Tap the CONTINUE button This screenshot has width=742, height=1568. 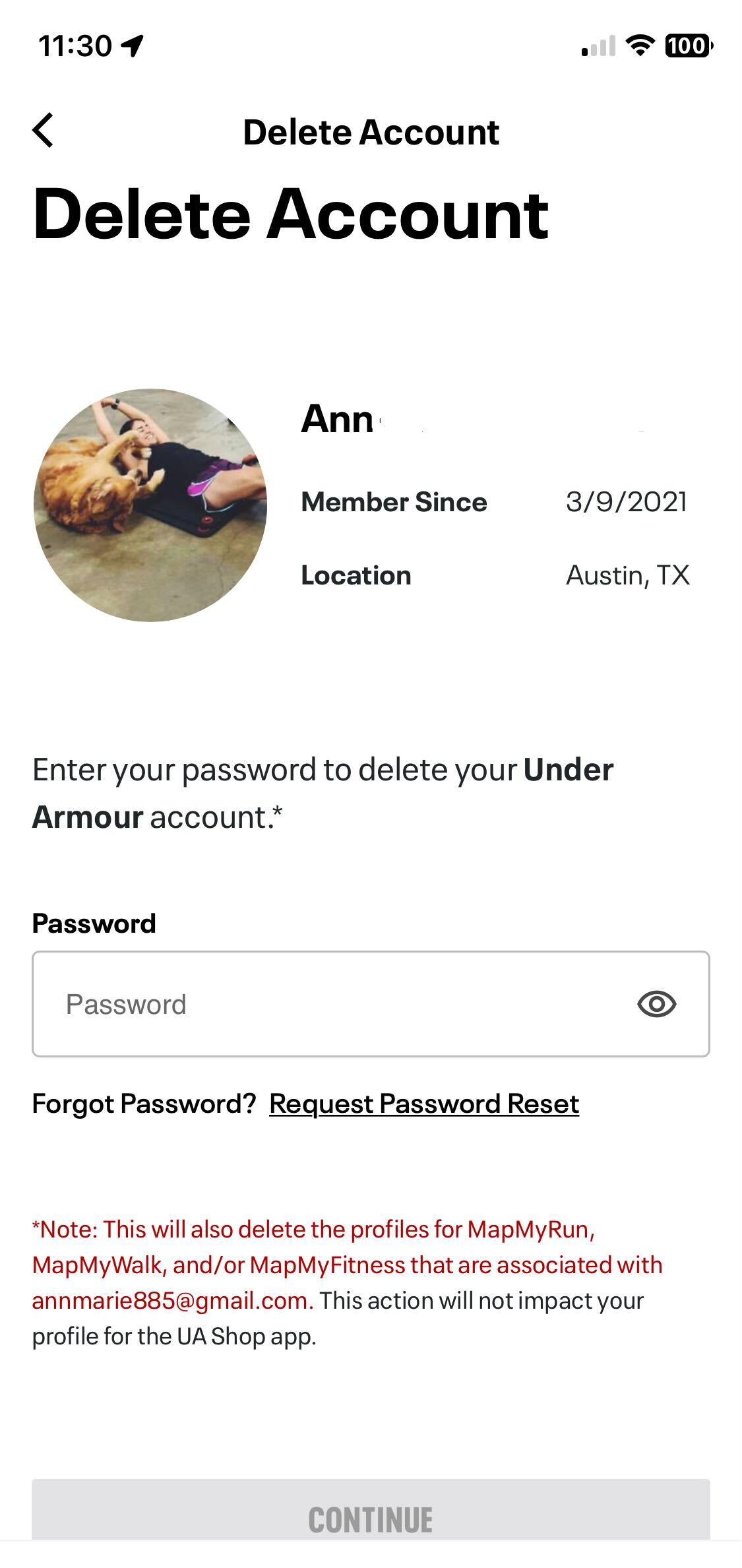(x=371, y=1518)
